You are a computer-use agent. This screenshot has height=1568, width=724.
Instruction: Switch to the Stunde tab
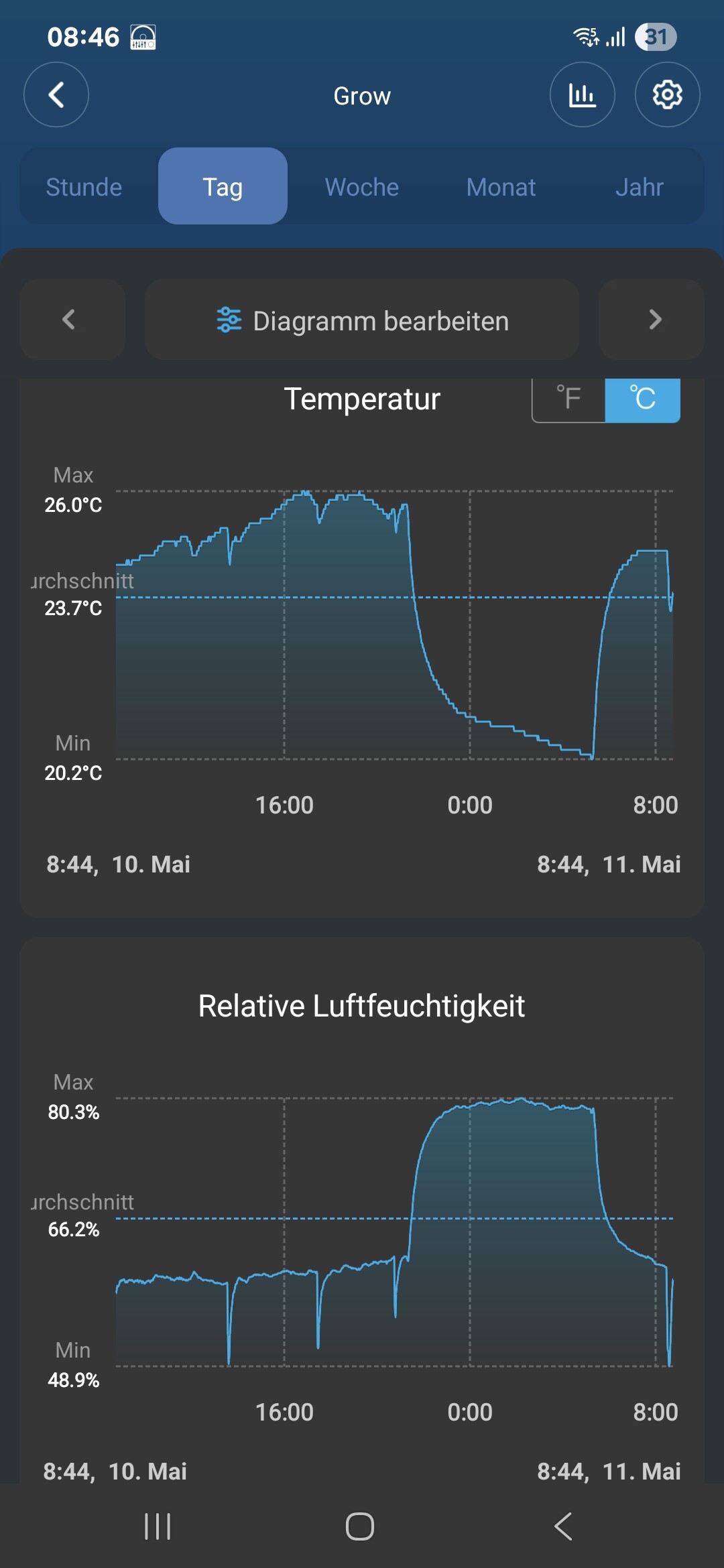(x=84, y=187)
